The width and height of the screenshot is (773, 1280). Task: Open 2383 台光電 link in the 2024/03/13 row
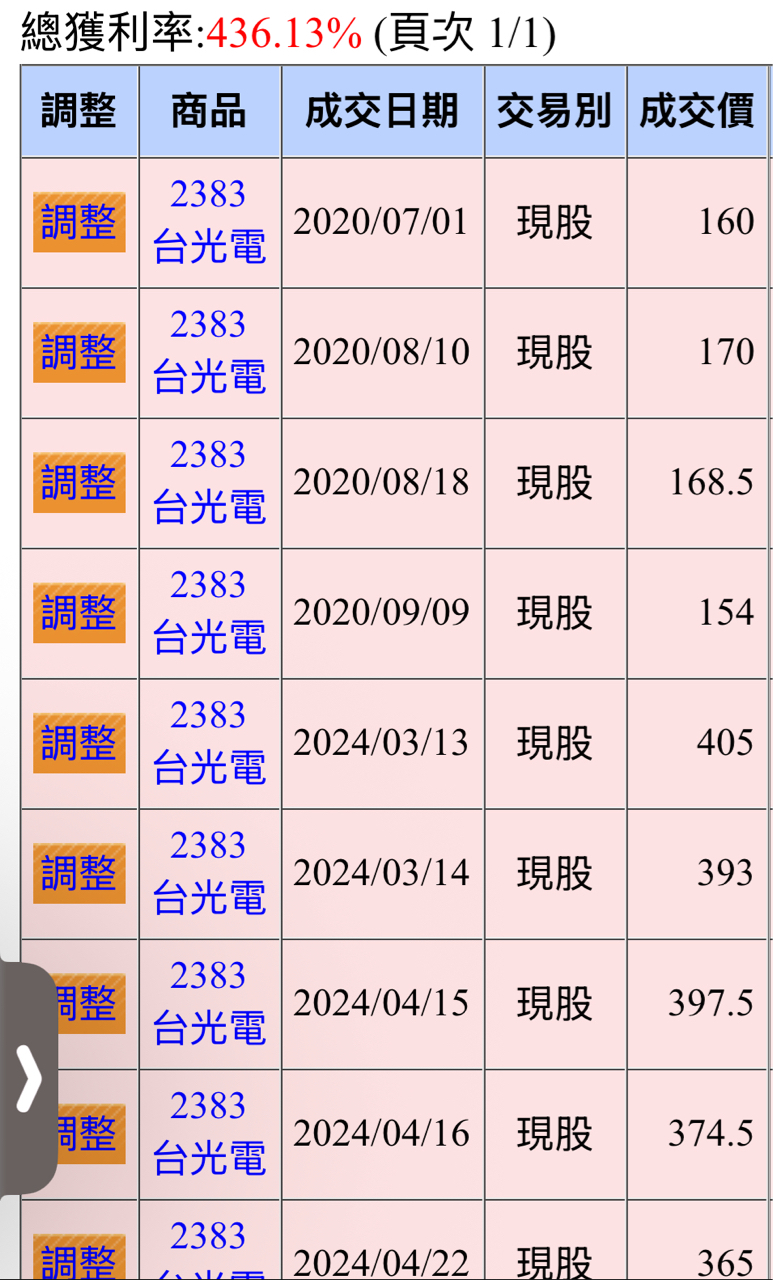click(209, 743)
